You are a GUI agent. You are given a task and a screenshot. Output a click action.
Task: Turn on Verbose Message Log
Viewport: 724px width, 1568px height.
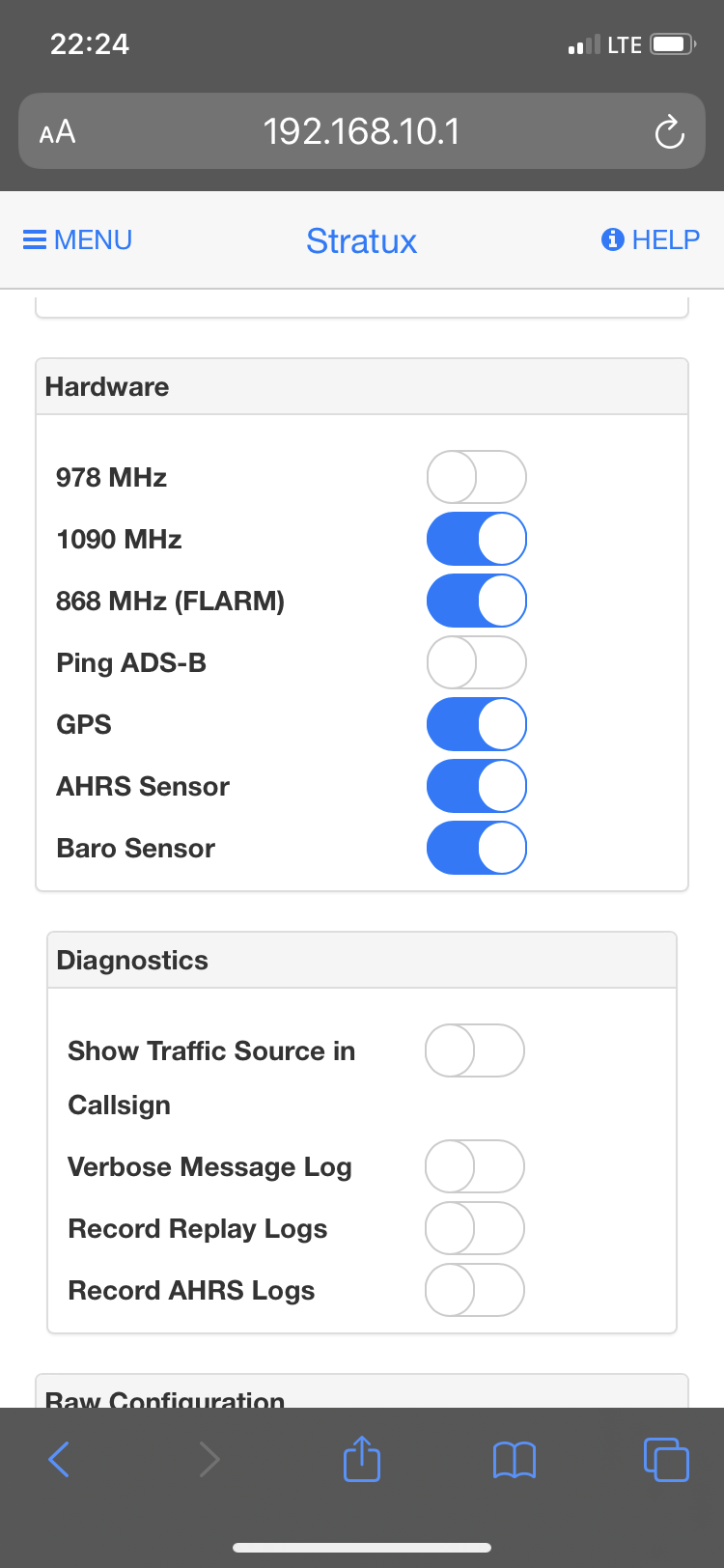pyautogui.click(x=475, y=1166)
